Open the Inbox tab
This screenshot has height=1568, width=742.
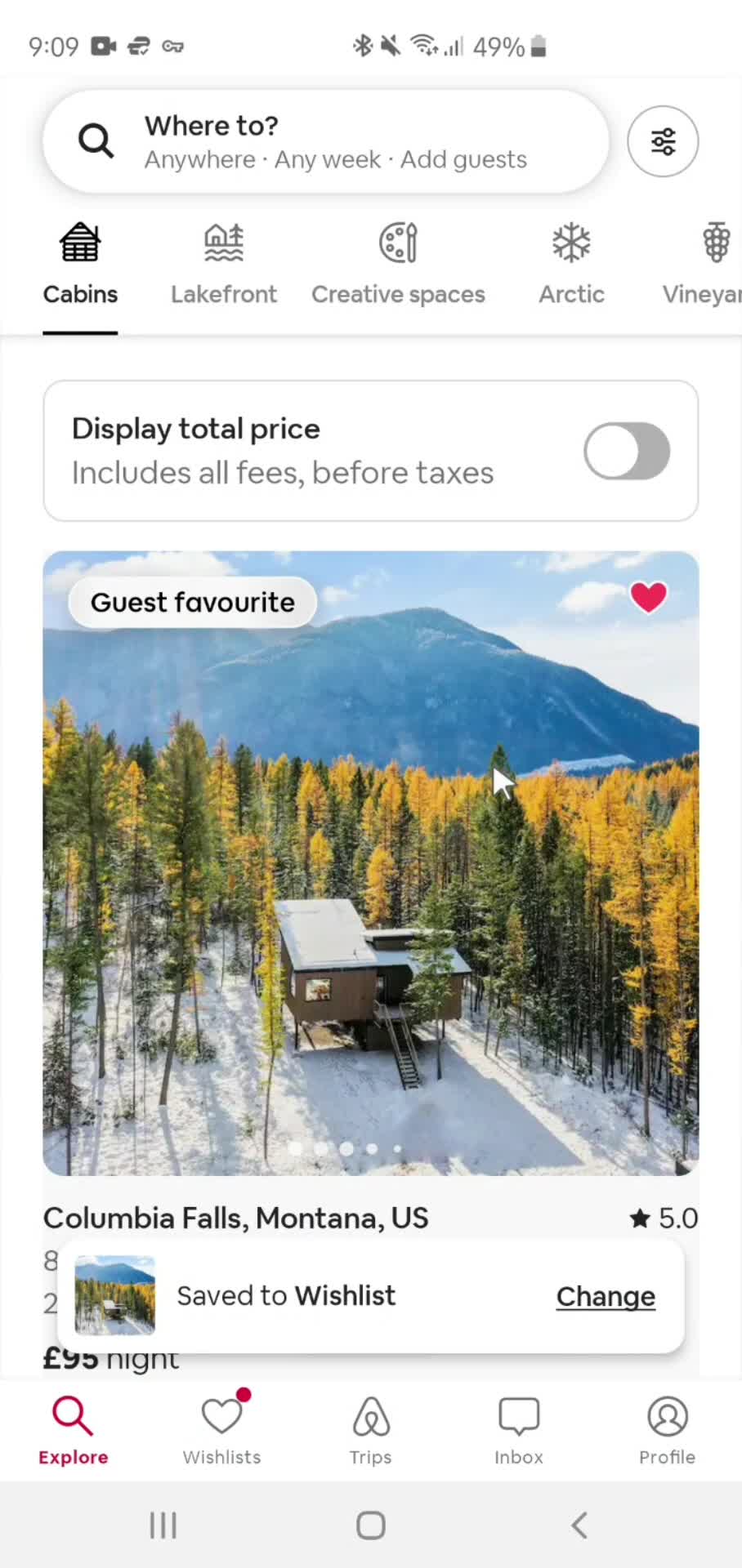(x=519, y=1431)
